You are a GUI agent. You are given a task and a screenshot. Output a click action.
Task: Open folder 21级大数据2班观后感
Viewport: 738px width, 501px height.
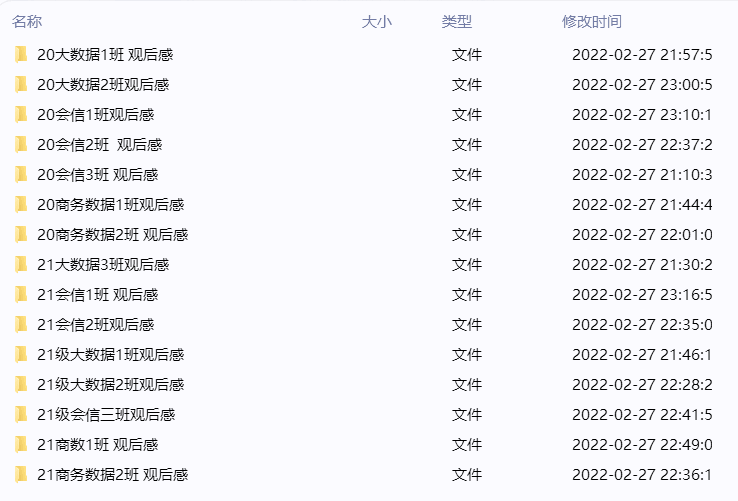pyautogui.click(x=110, y=385)
